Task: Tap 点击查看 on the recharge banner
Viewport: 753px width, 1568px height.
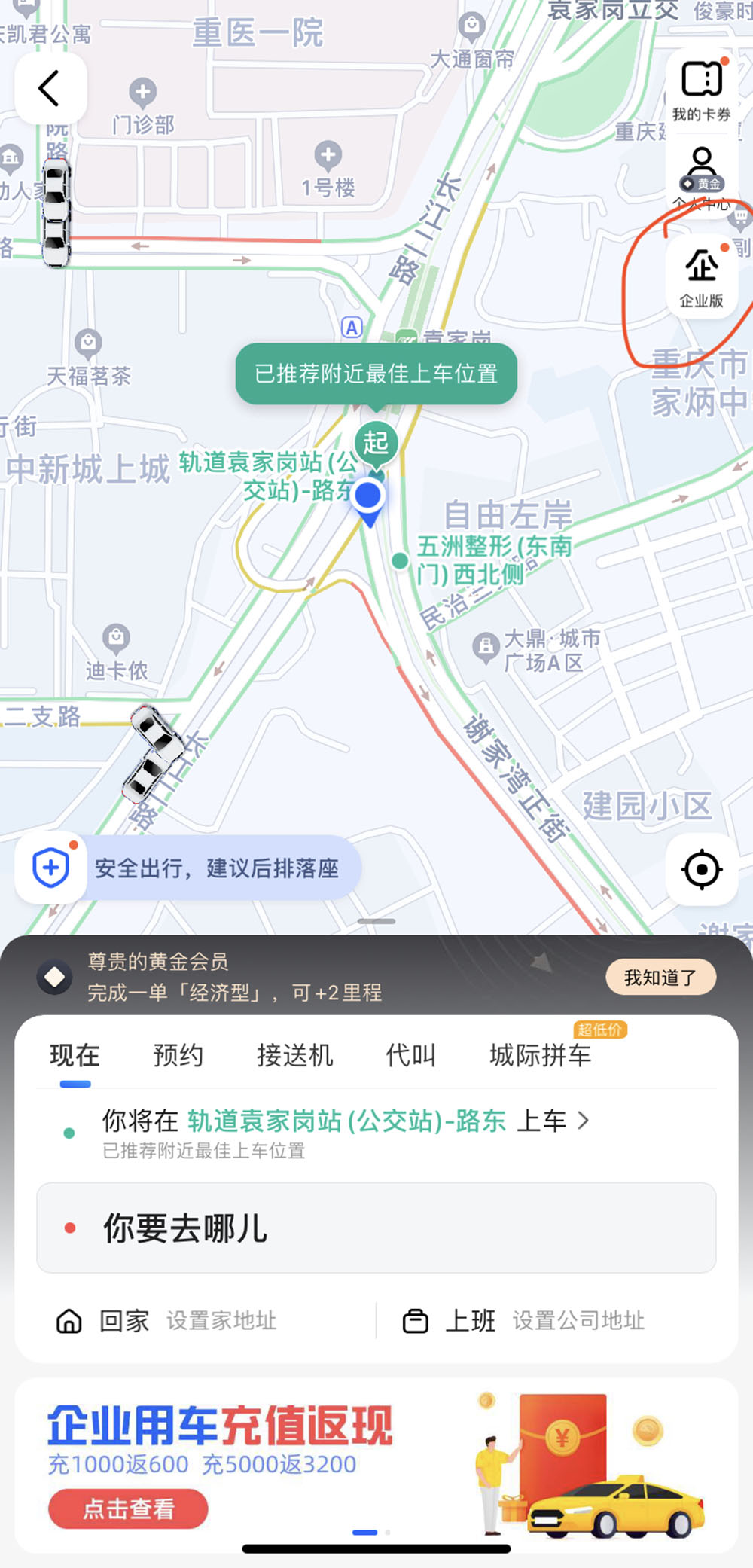Action: pos(128,1509)
